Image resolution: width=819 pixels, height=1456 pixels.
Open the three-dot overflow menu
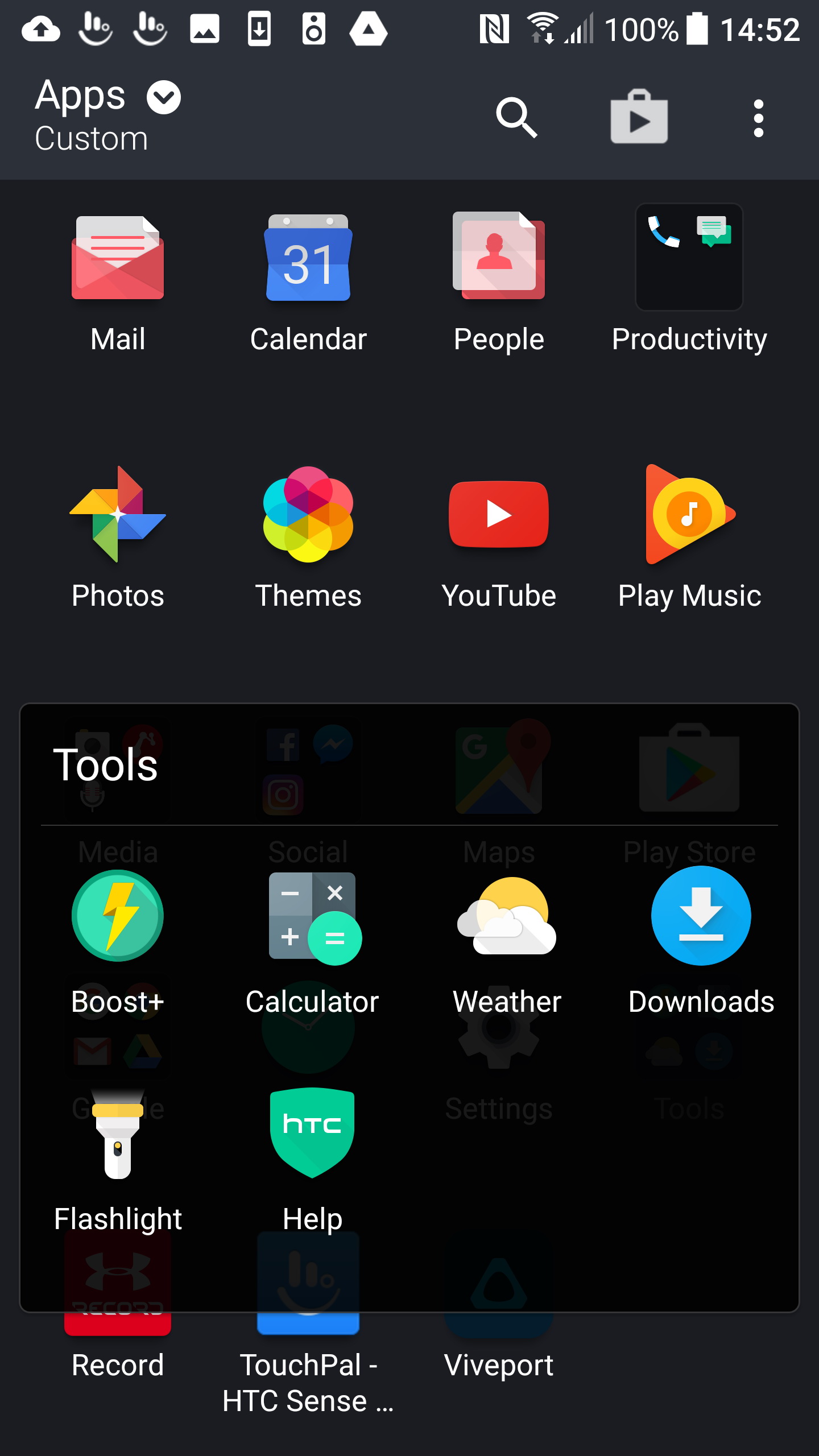(x=758, y=118)
